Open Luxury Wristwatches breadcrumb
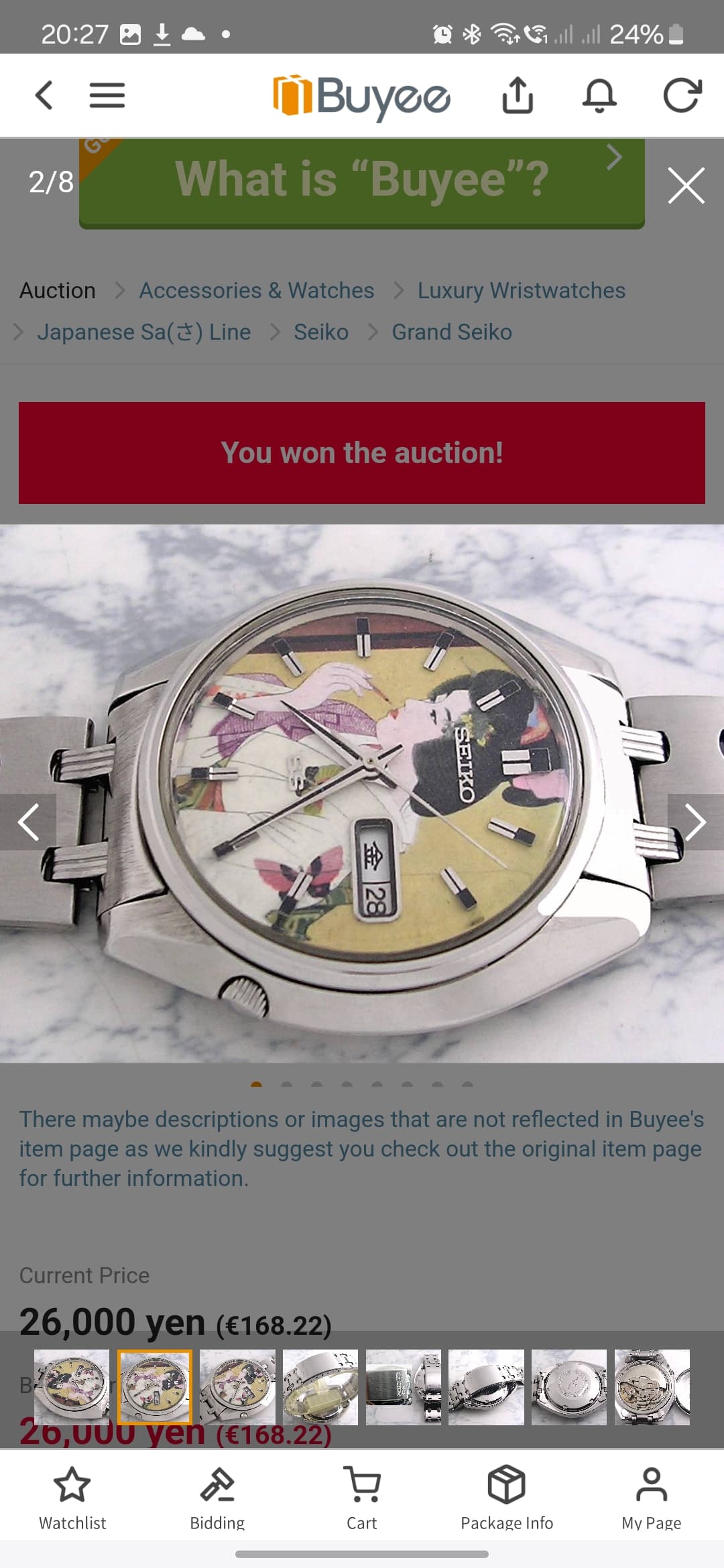 tap(522, 290)
